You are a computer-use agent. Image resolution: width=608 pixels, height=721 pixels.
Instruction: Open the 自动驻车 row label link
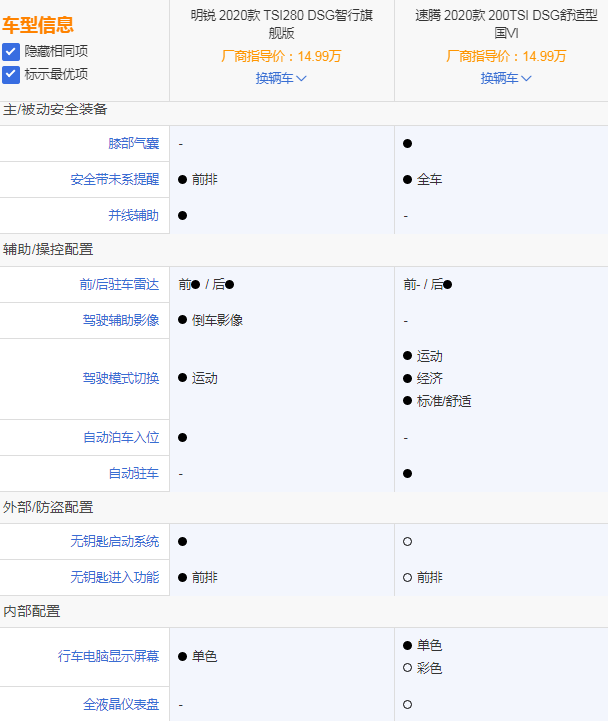pos(133,473)
